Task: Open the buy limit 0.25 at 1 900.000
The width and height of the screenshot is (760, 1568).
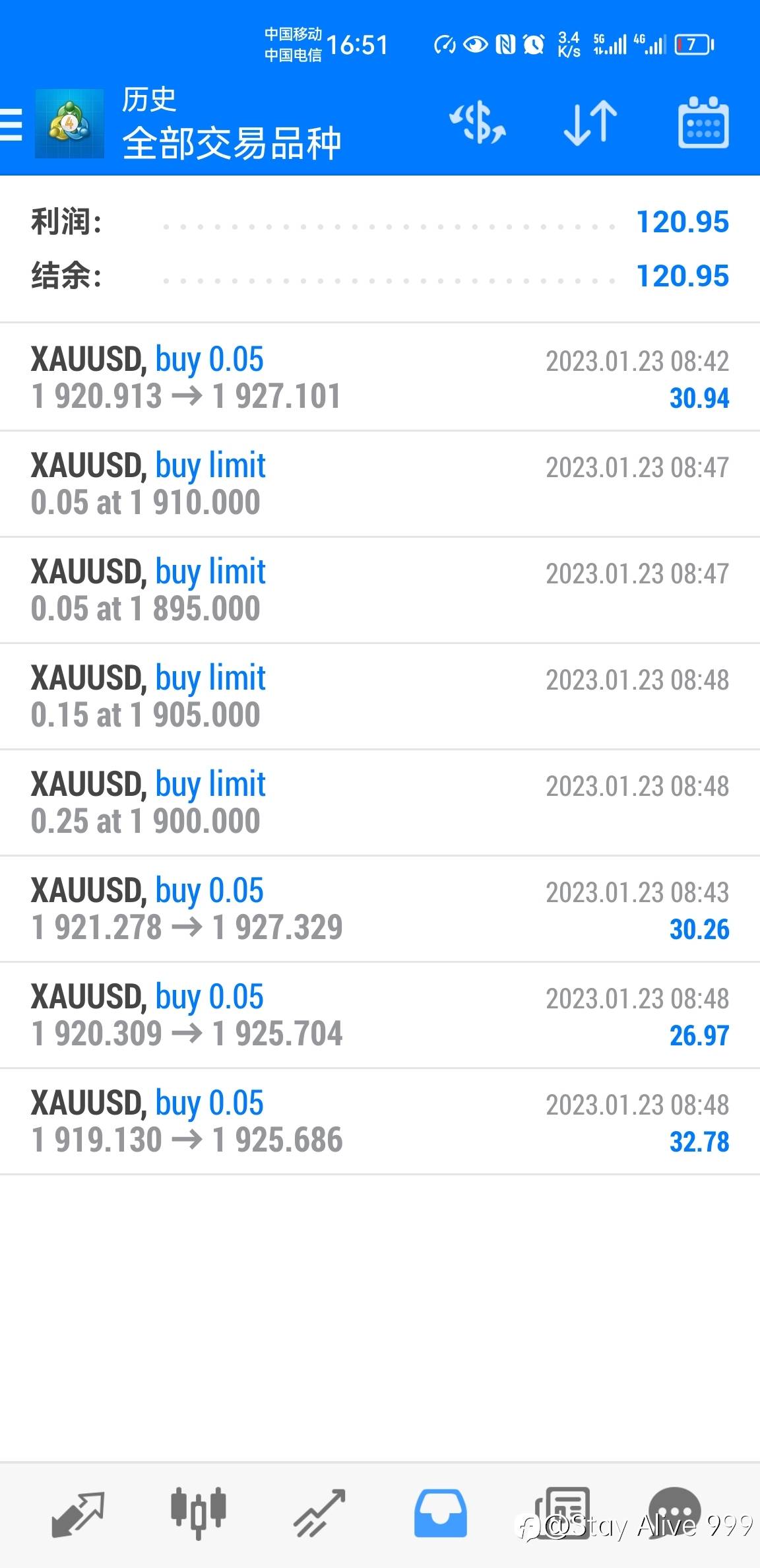Action: 380,802
